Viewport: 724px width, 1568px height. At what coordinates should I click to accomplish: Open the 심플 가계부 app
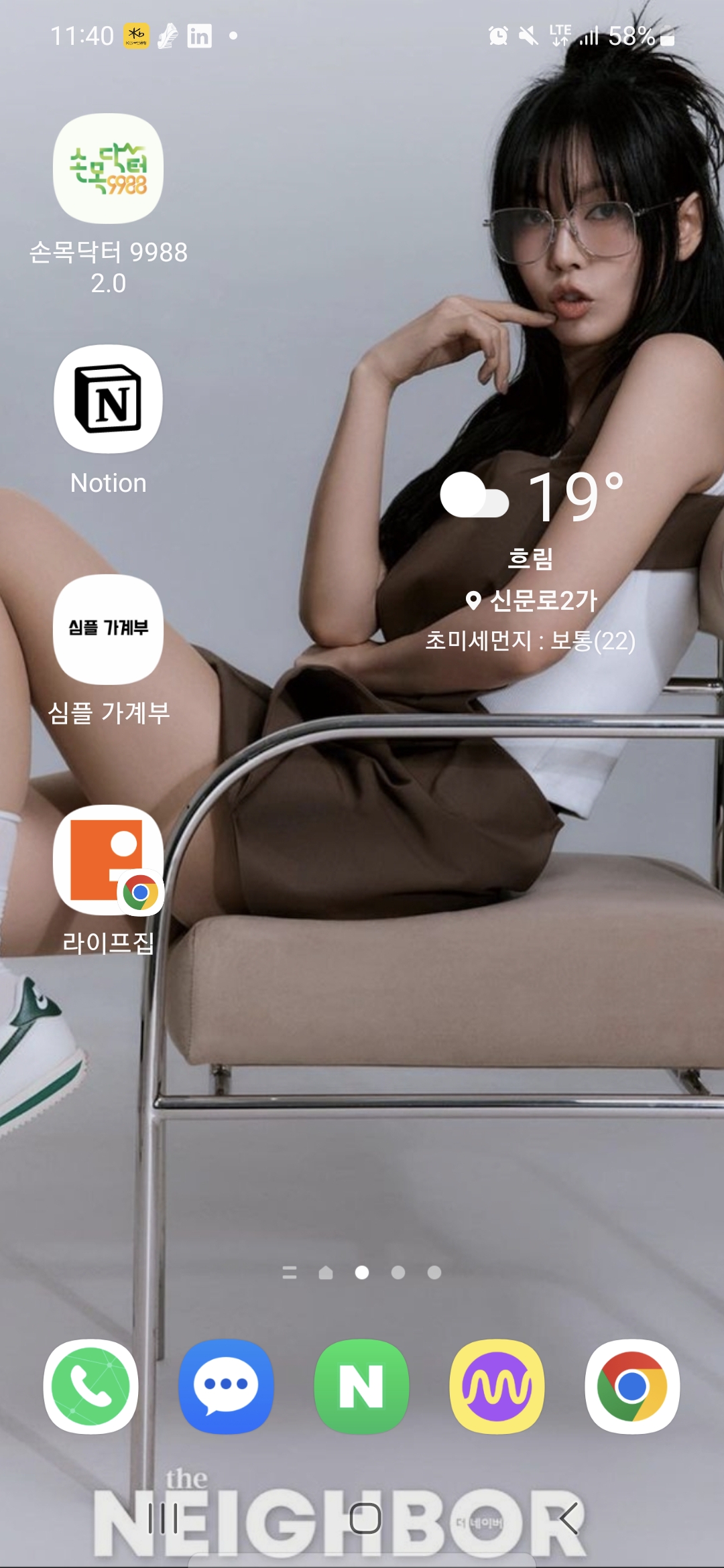click(x=108, y=629)
